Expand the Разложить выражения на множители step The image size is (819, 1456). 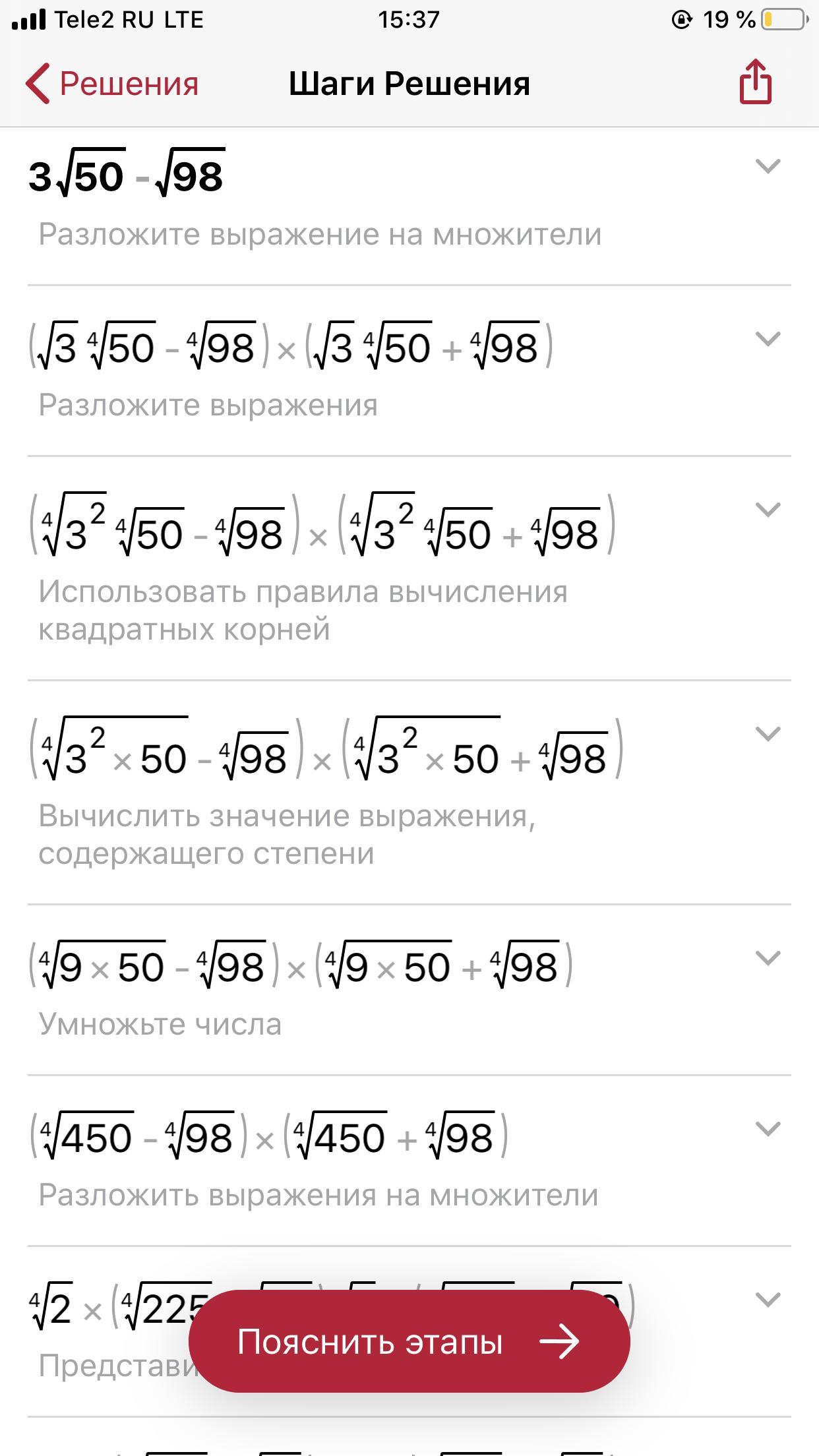(x=768, y=1128)
